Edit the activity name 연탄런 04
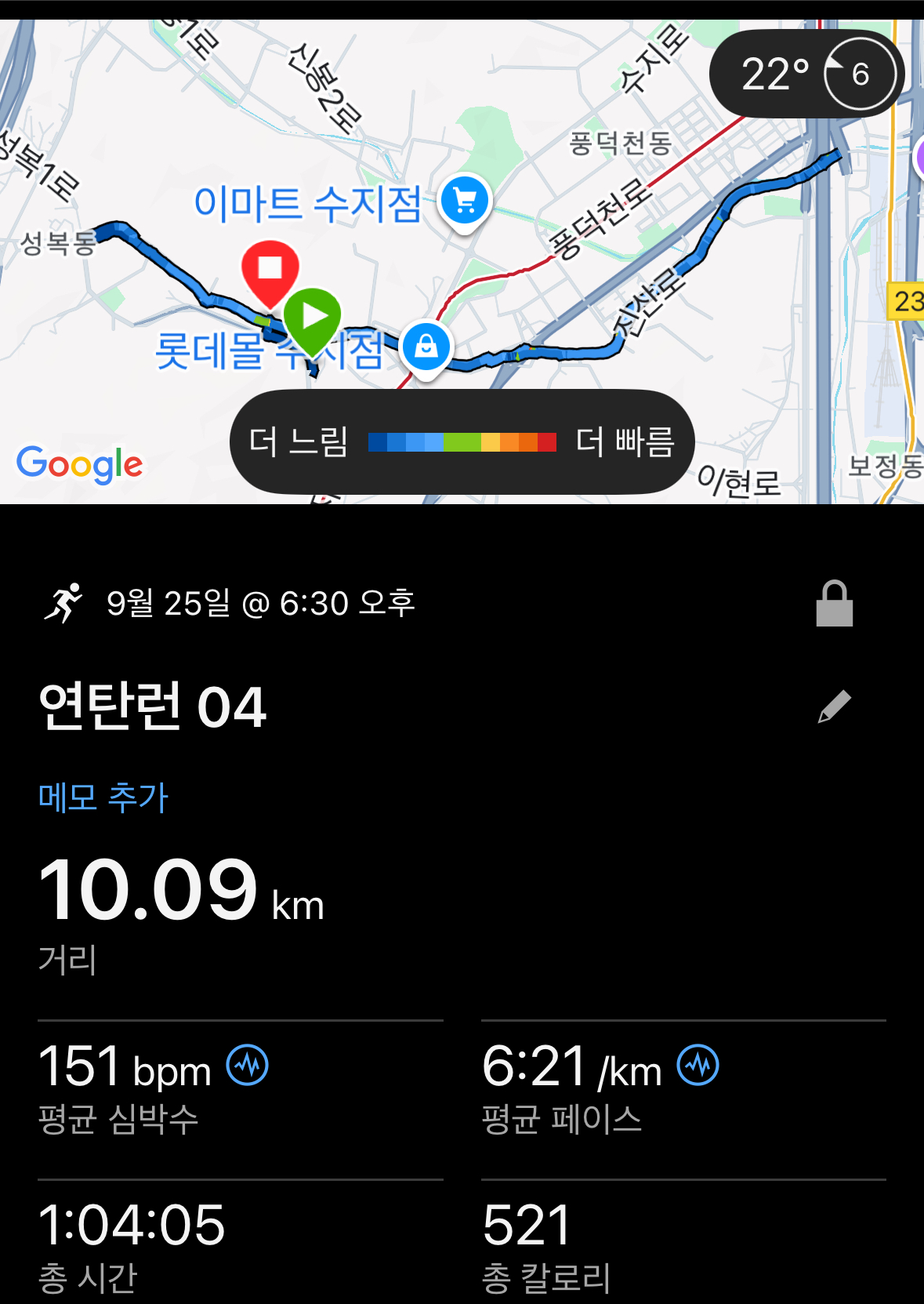Viewport: 924px width, 1304px height. pos(835,706)
